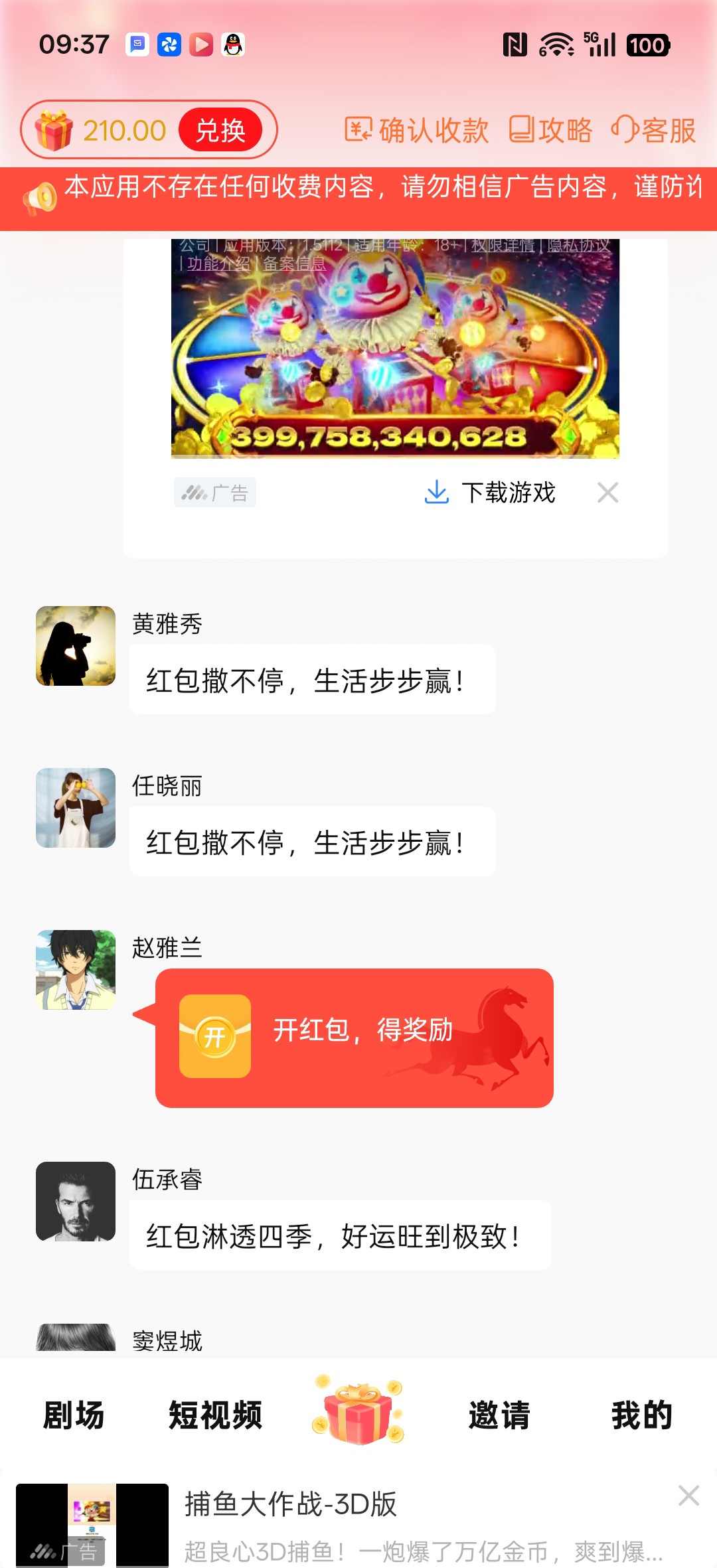Tap the 兑换 exchange button
The image size is (717, 1568).
[220, 130]
